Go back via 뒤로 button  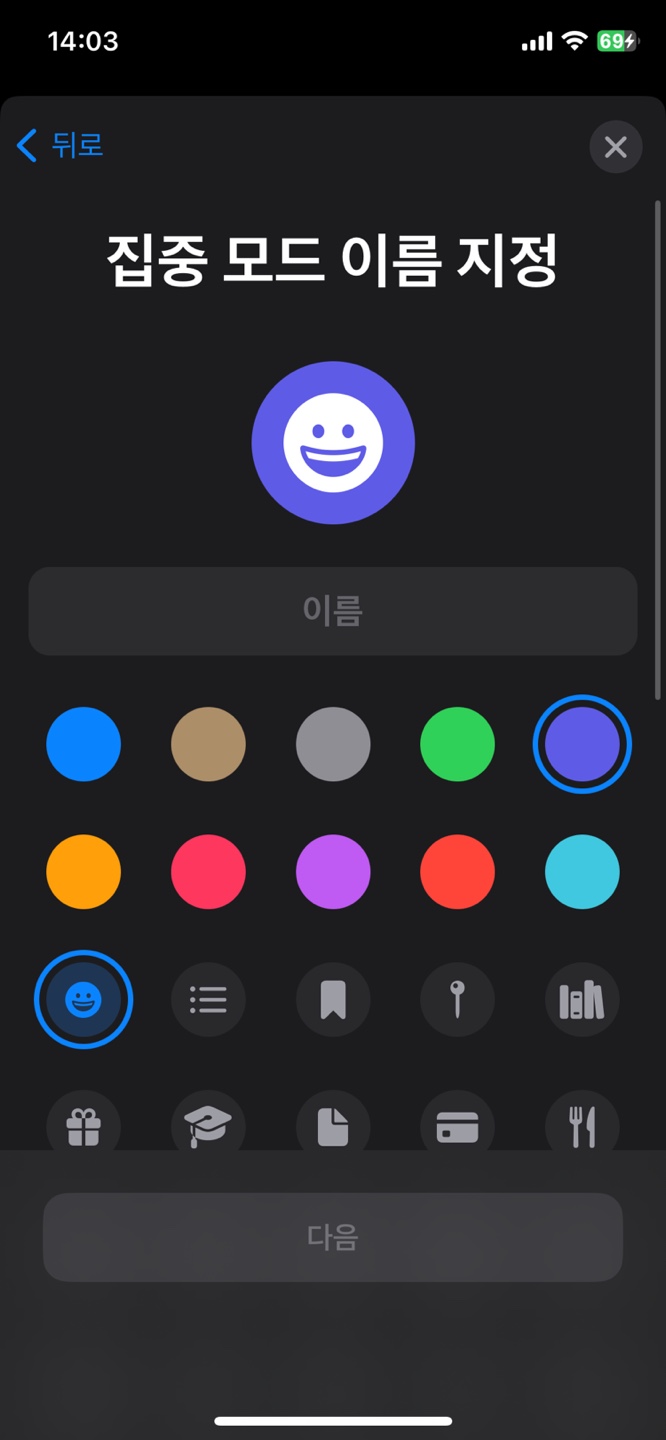pos(60,146)
